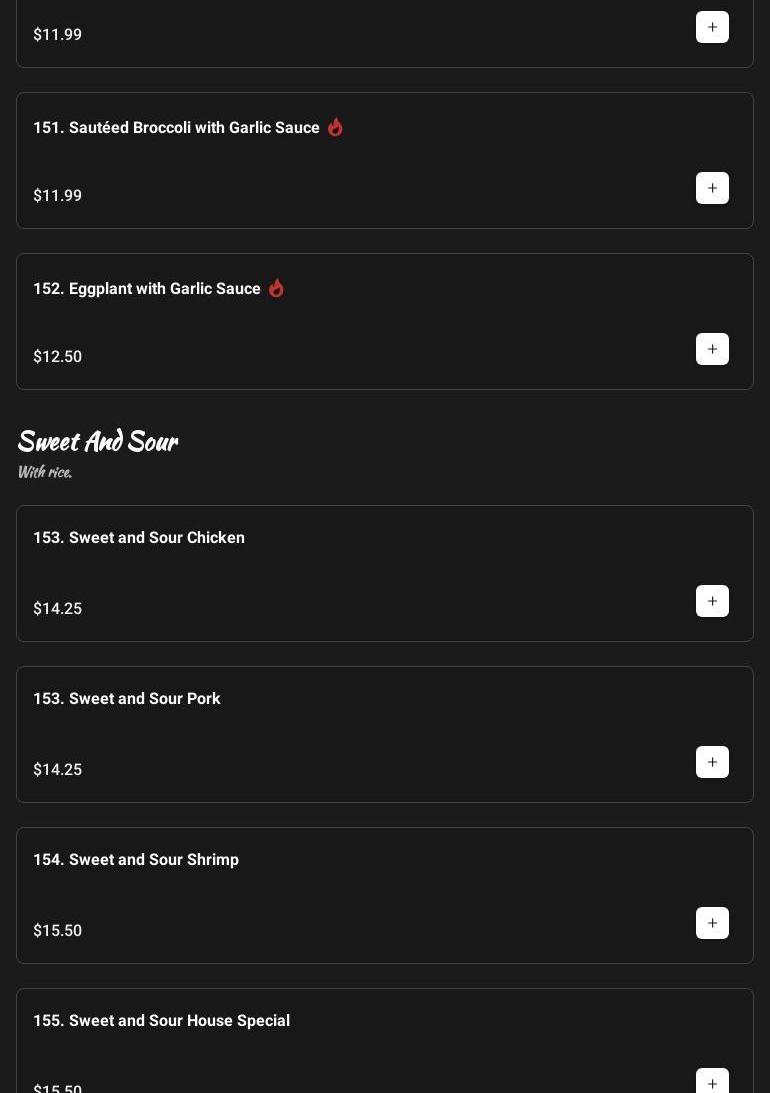Add Sweet and Sour Chicken via plus button

pos(712,601)
